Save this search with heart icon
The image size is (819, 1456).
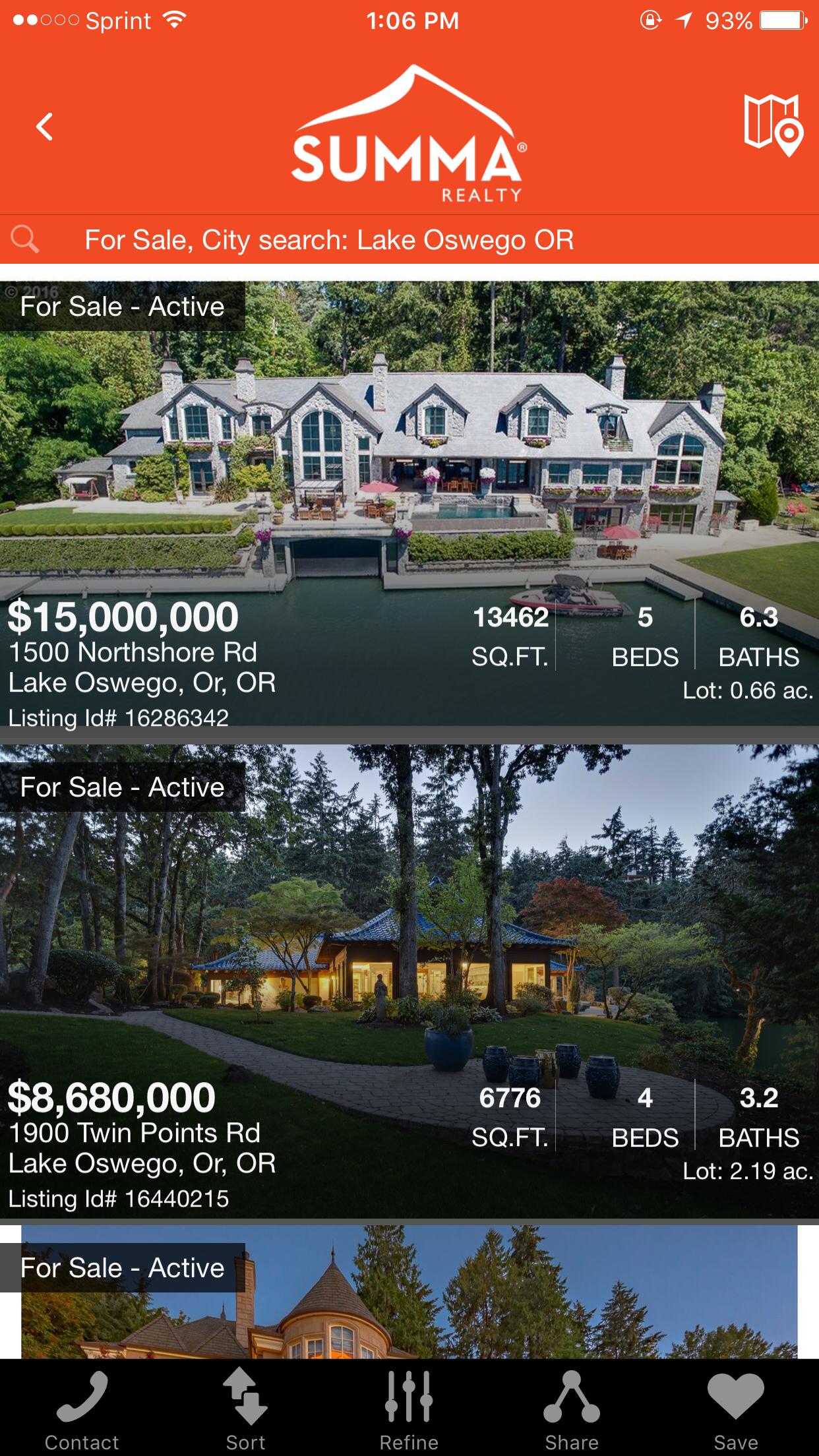[x=735, y=1409]
